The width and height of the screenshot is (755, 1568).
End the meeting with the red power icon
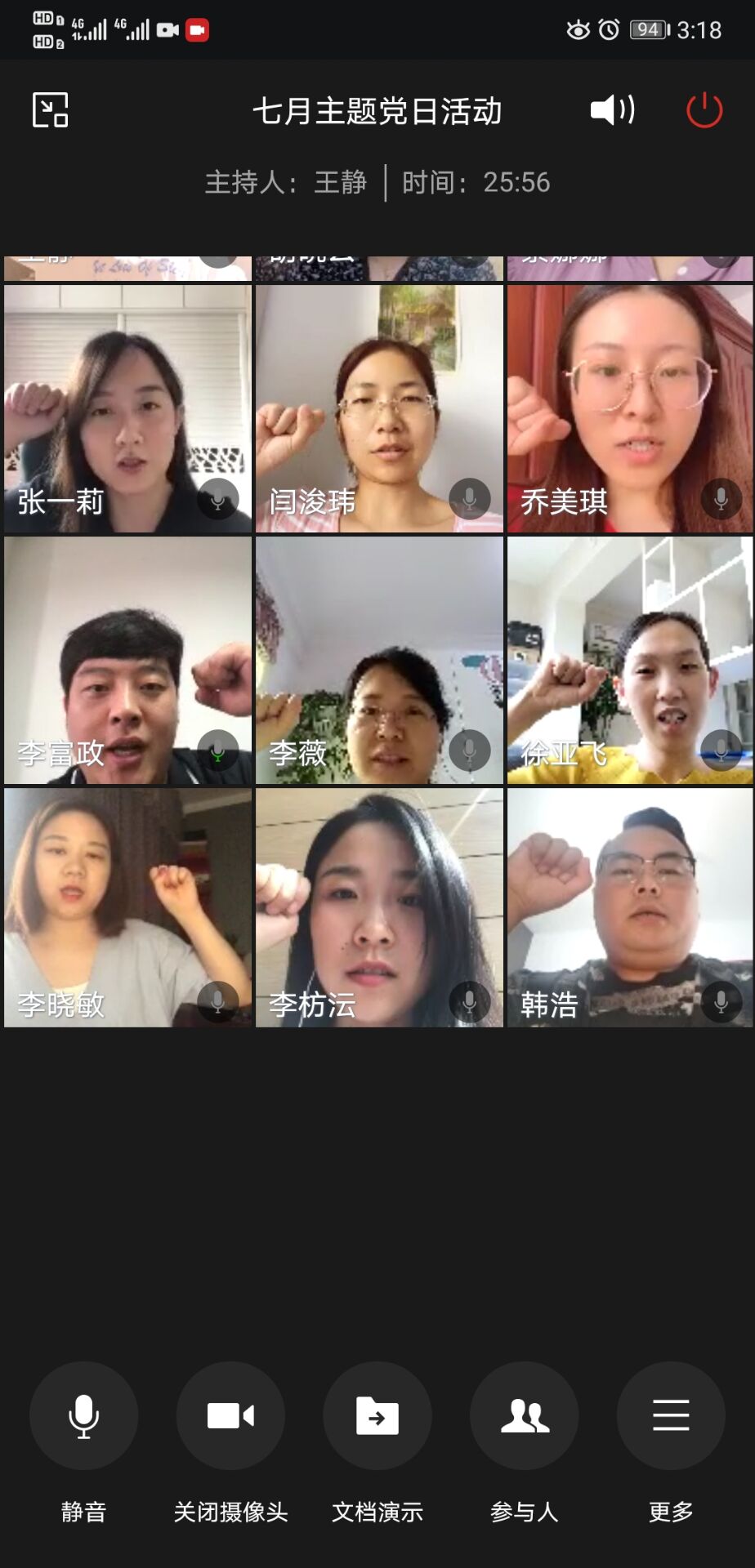click(704, 110)
